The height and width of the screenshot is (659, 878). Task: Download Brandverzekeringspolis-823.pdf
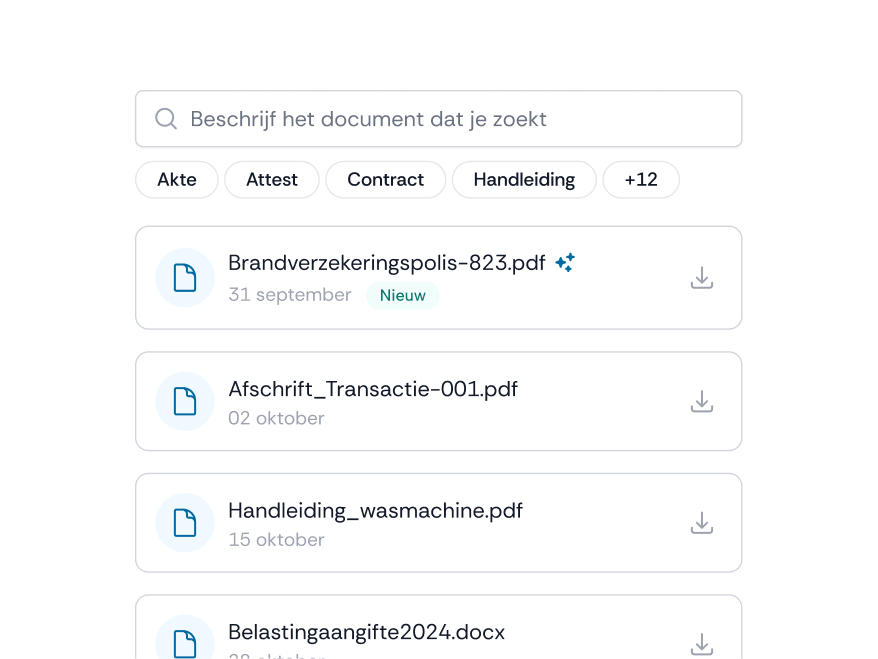coord(702,278)
